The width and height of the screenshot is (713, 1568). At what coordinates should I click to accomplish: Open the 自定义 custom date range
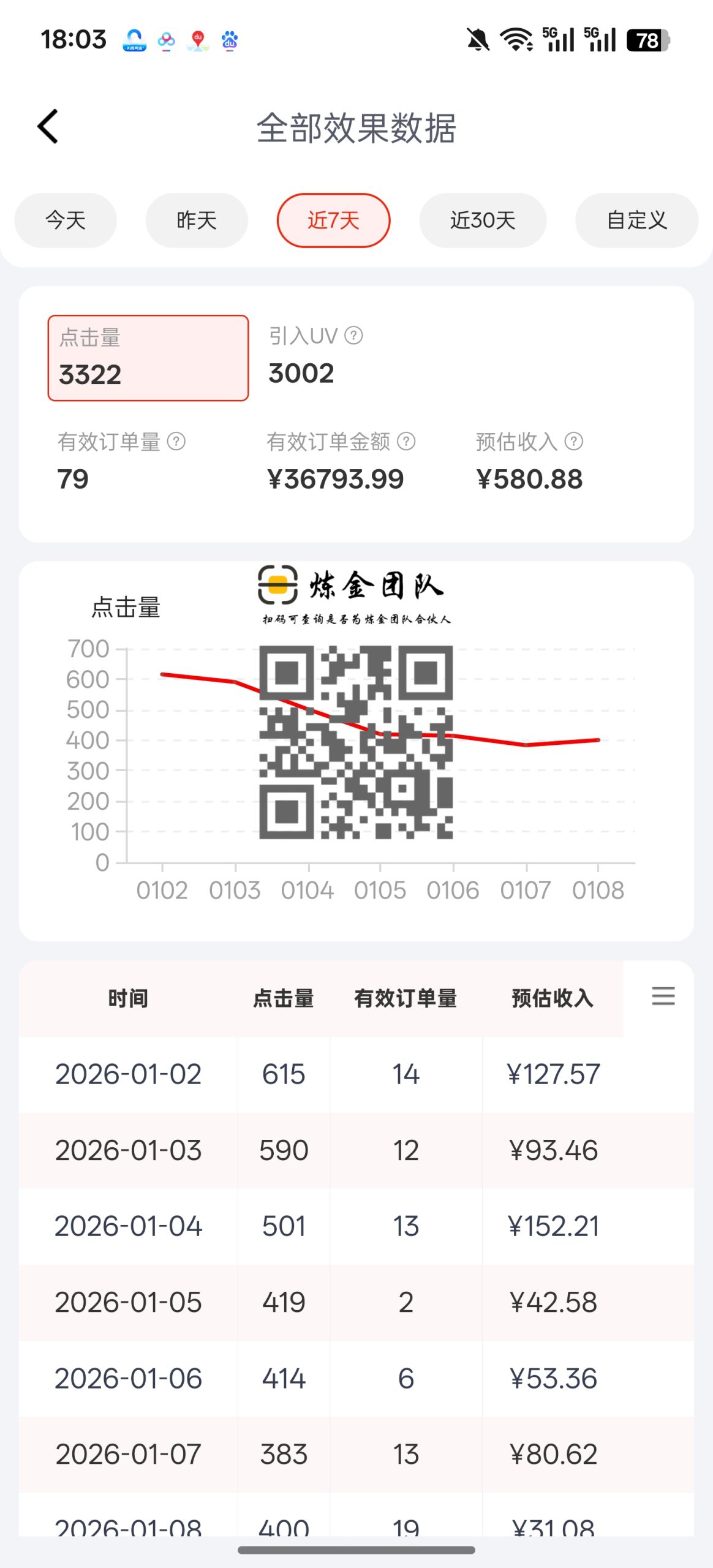[x=636, y=221]
